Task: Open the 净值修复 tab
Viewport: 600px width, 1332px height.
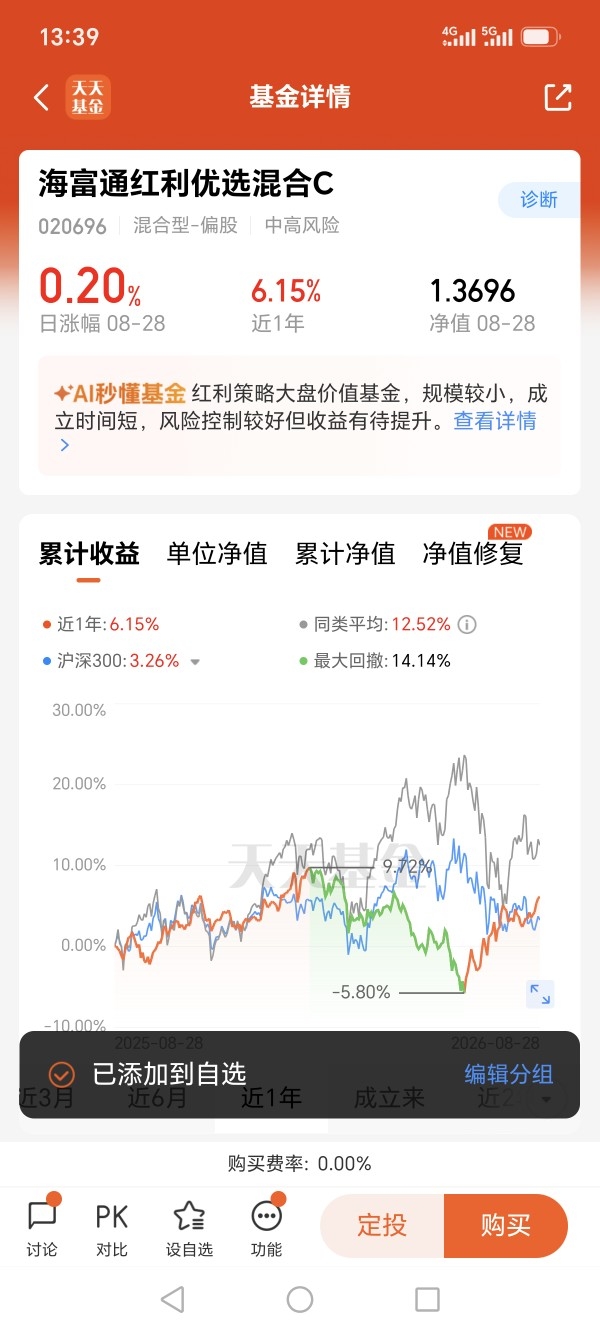Action: click(473, 553)
